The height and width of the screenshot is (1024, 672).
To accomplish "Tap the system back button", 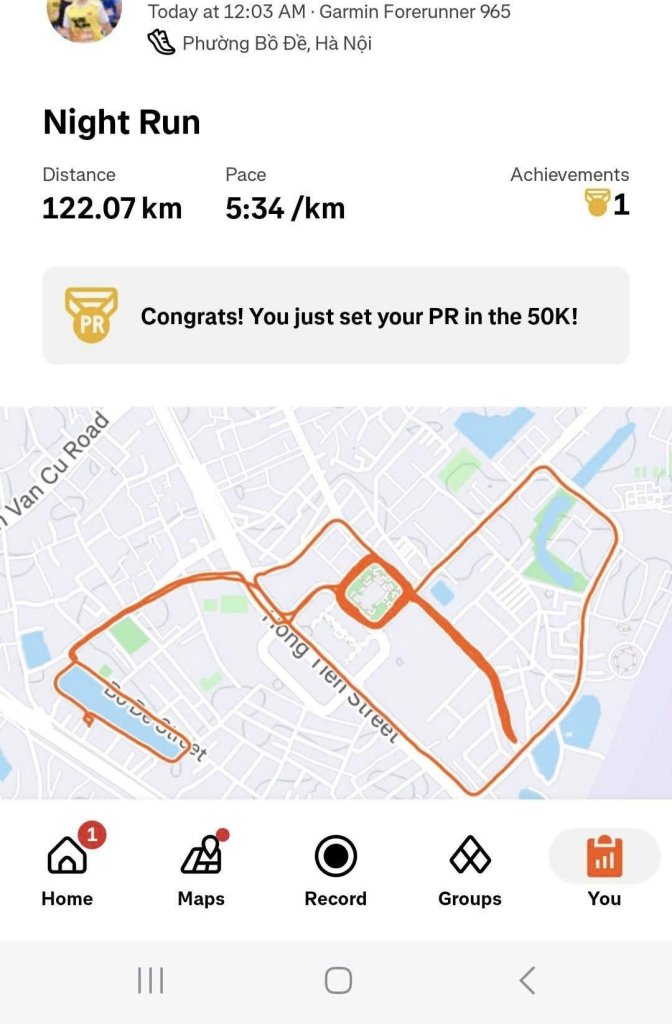I will (x=527, y=980).
